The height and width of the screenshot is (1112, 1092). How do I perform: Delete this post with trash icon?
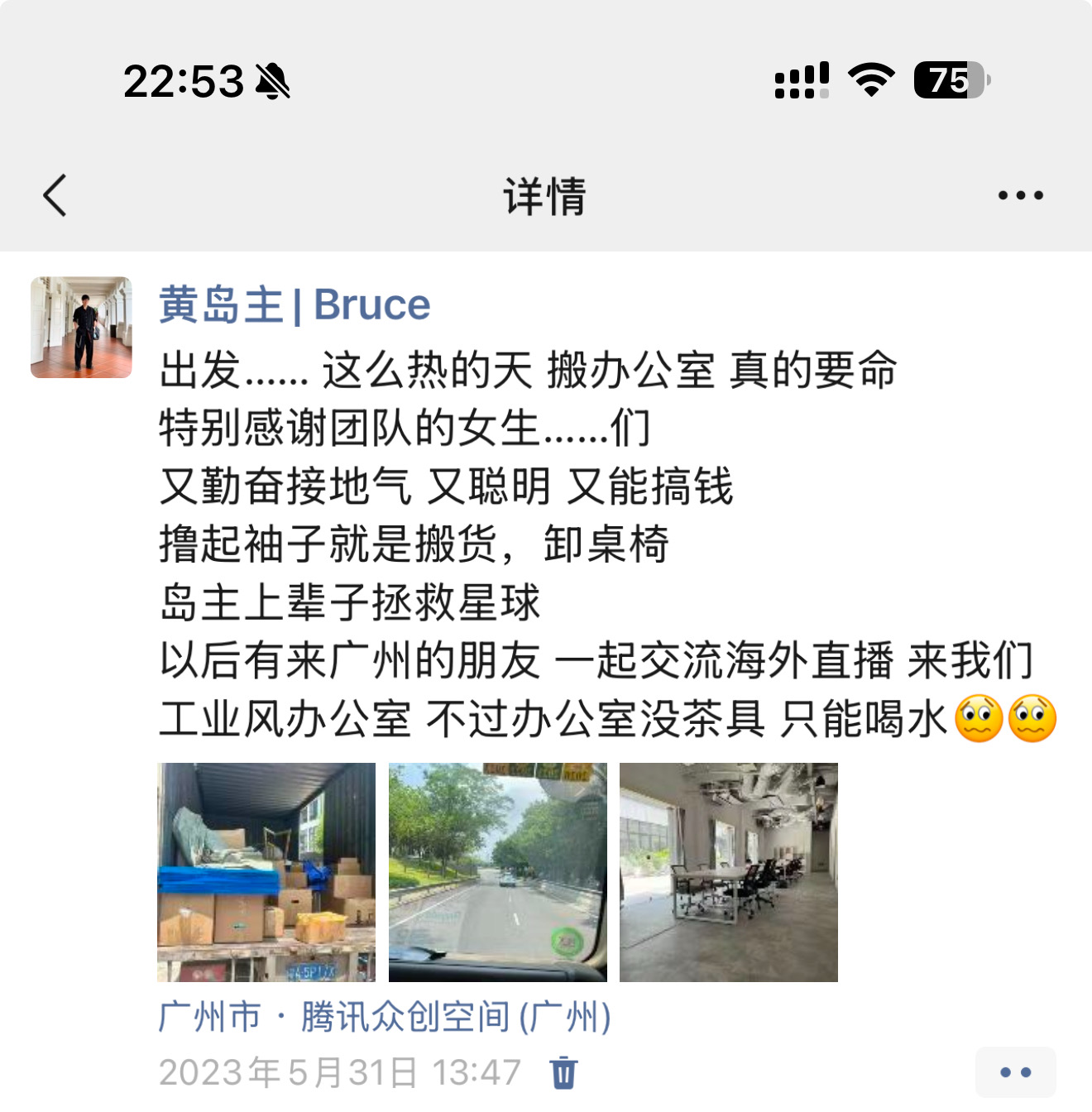(x=563, y=1072)
